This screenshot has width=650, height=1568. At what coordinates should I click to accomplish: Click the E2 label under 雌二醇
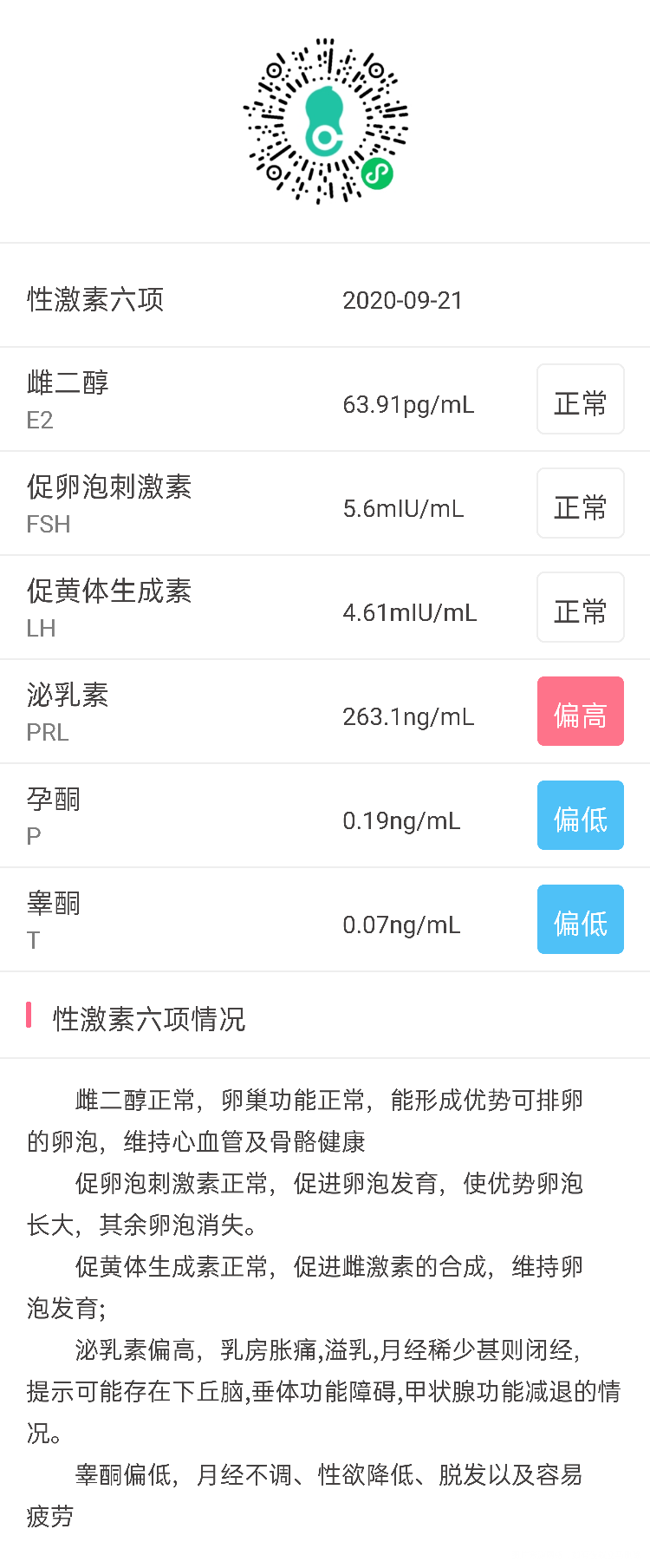pos(40,418)
